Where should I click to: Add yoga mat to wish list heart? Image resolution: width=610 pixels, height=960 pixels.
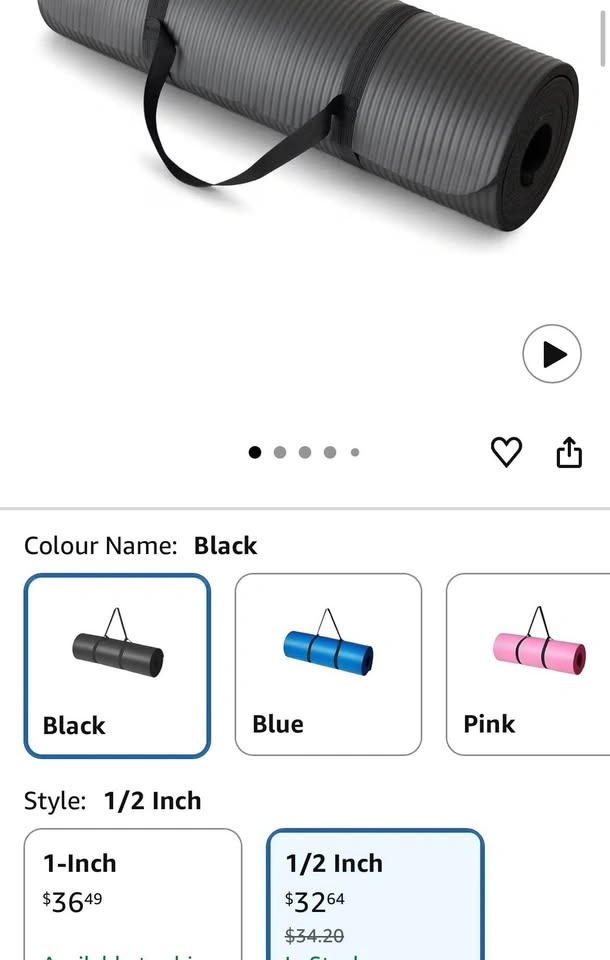(507, 453)
